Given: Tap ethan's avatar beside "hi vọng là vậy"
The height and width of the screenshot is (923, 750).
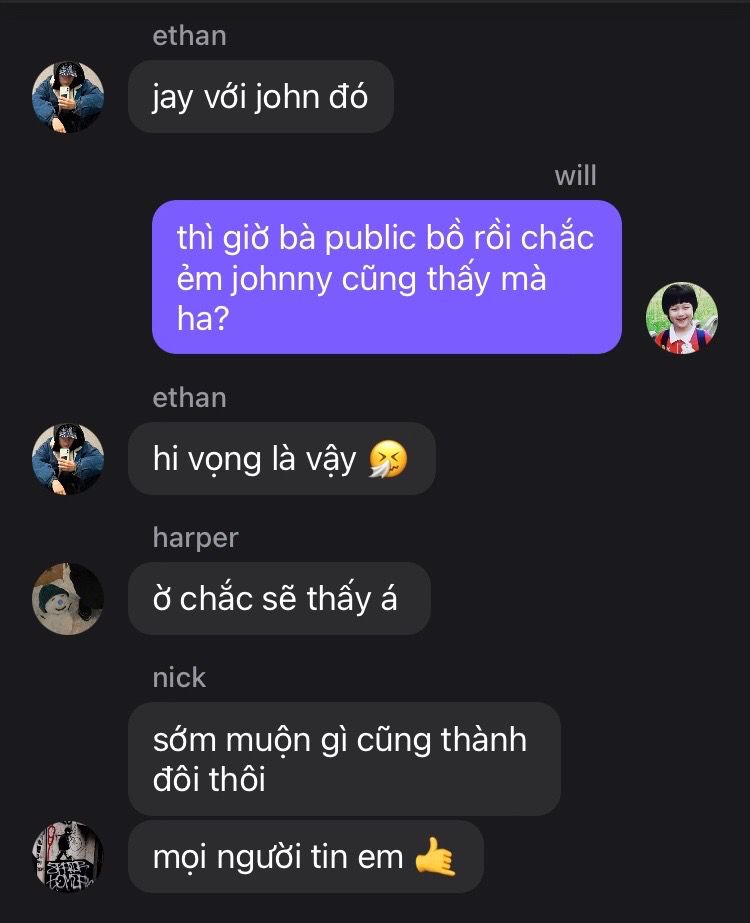Looking at the screenshot, I should pyautogui.click(x=68, y=460).
